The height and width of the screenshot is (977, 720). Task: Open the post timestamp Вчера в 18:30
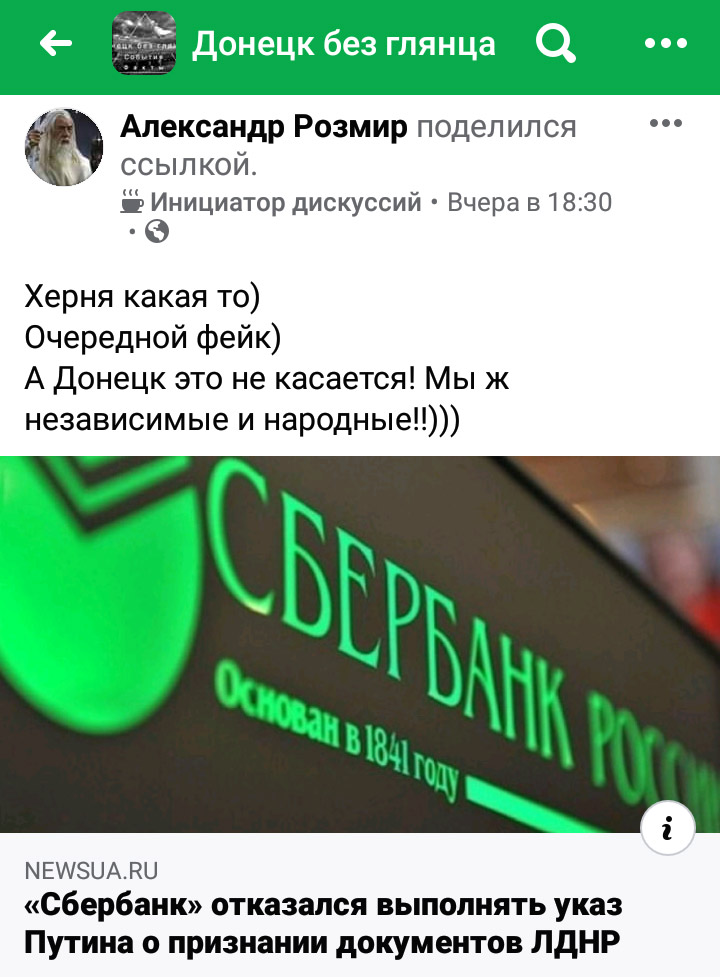[x=529, y=203]
